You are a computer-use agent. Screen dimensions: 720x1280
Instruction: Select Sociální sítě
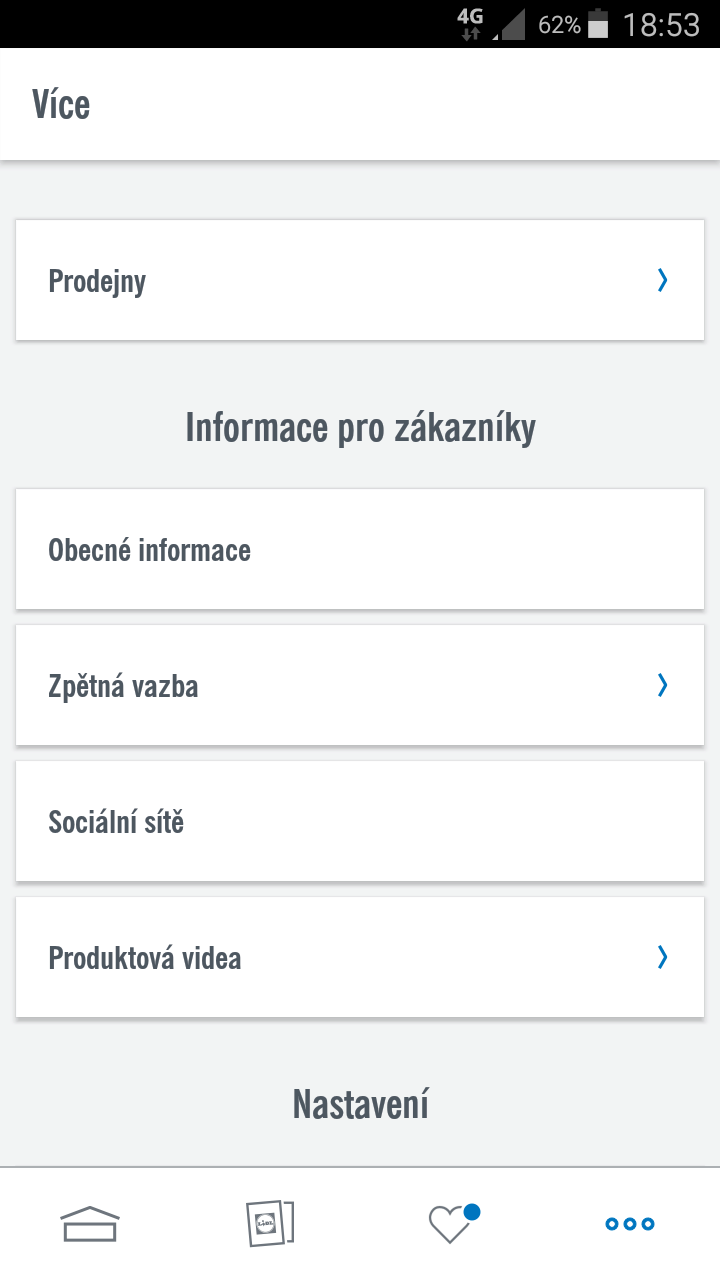pos(360,821)
